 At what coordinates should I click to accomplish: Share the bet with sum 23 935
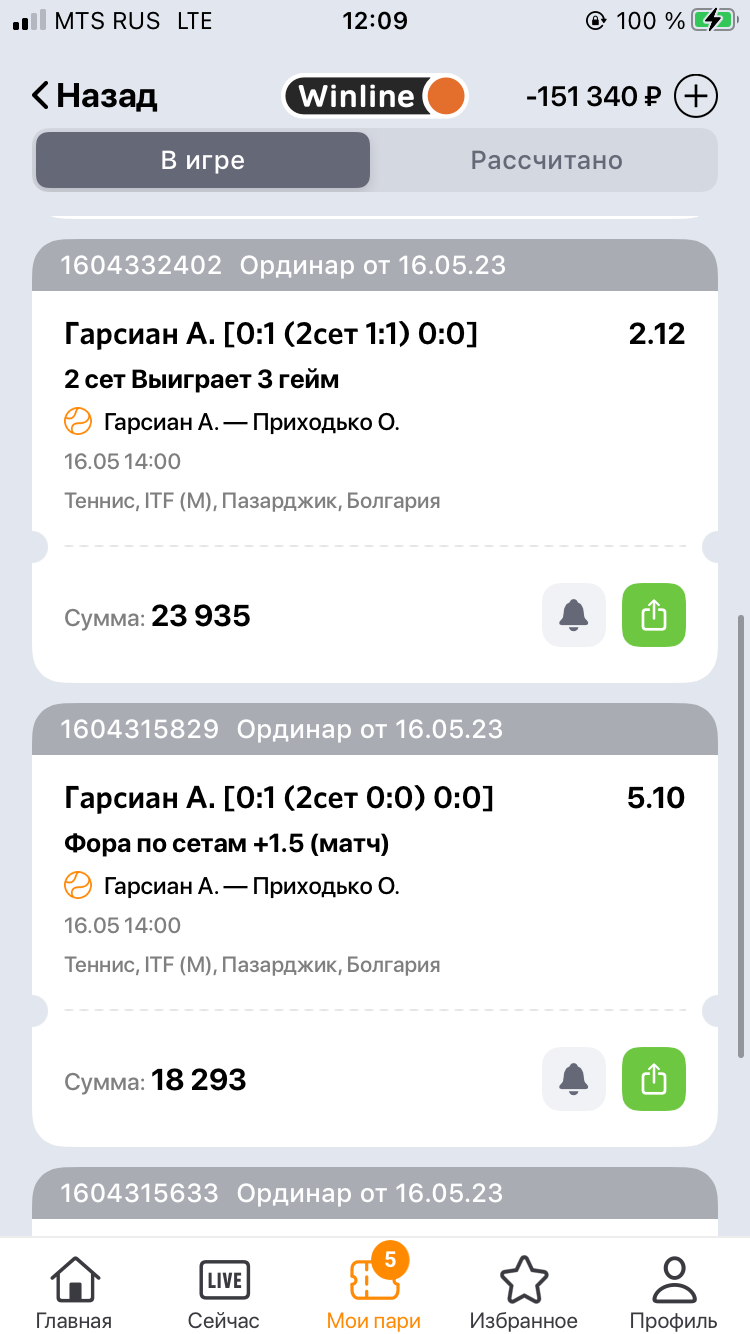tap(653, 615)
